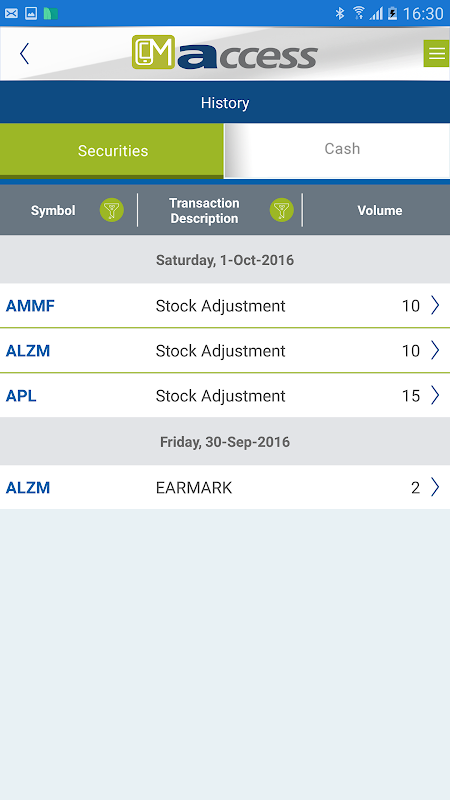Open the APL Stock Adjustment row
Viewport: 450px width, 800px height.
[x=225, y=395]
